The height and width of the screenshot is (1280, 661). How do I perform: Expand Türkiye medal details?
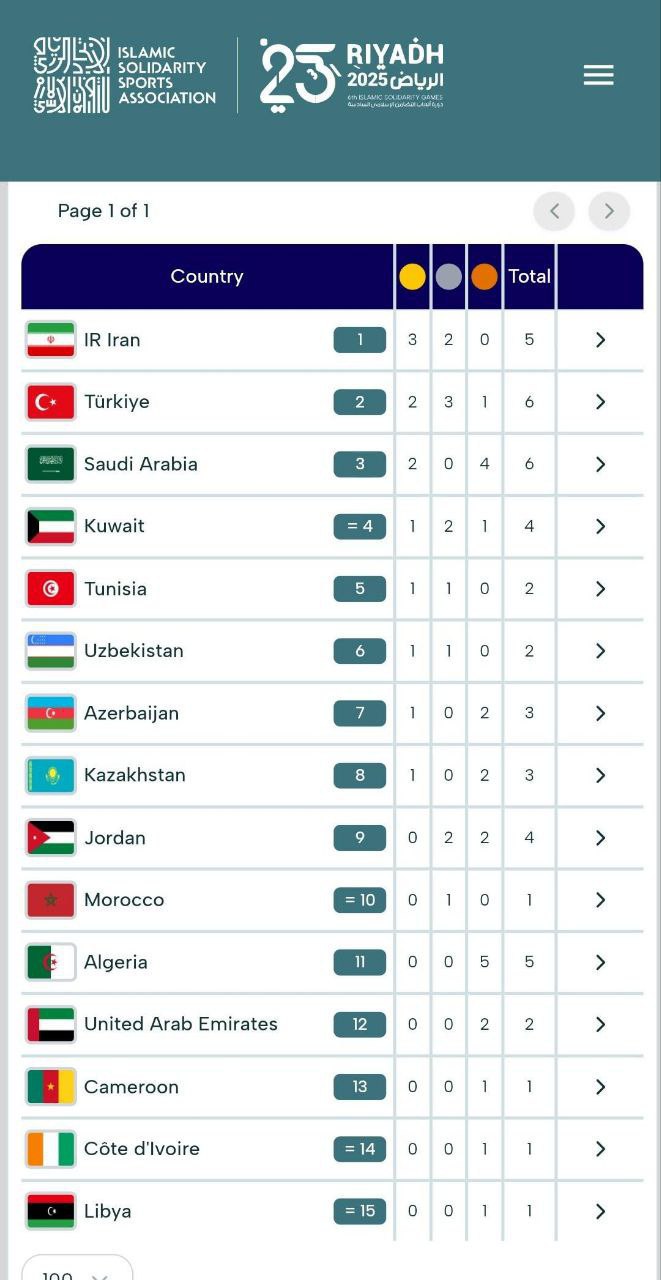(600, 402)
